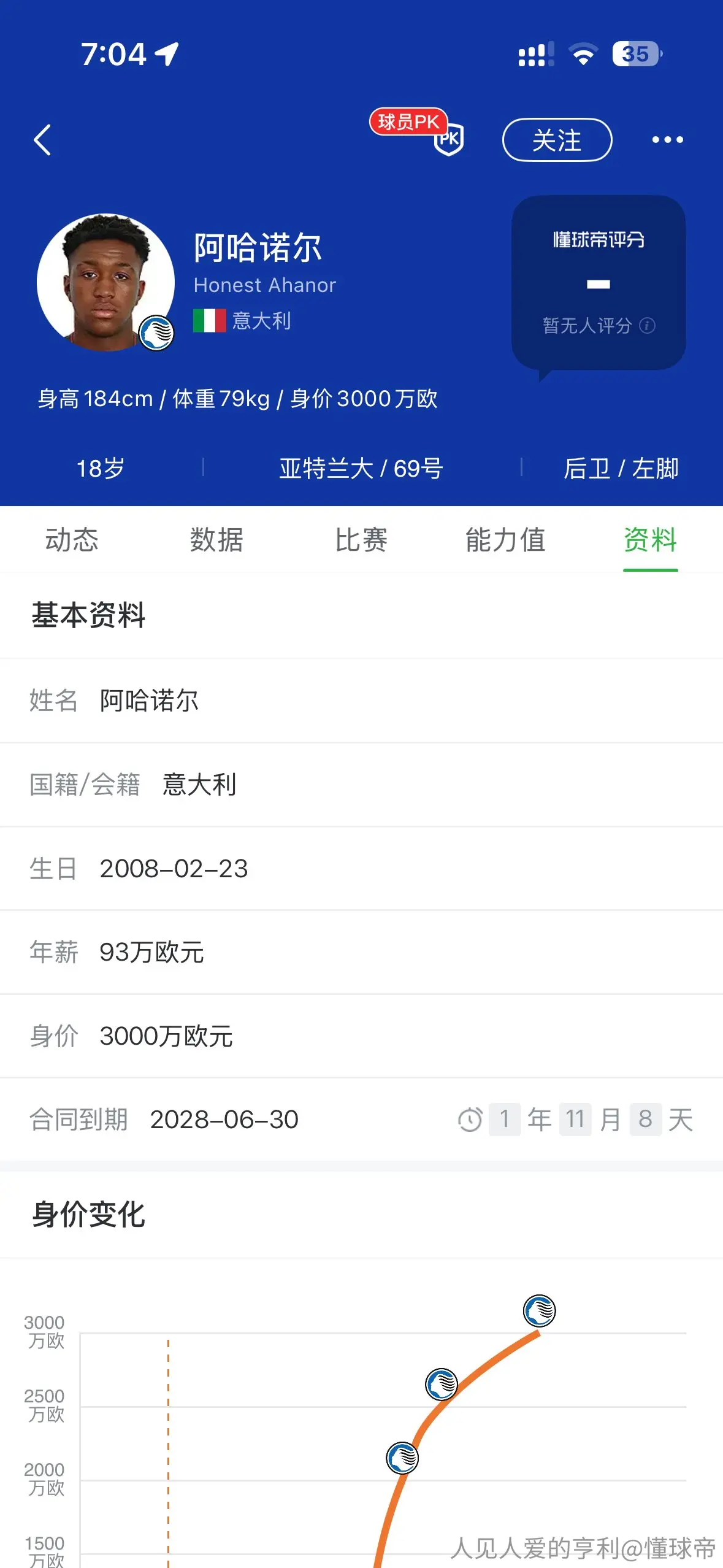The height and width of the screenshot is (1568, 723).
Task: Switch to the 数据 tab
Action: (x=216, y=540)
